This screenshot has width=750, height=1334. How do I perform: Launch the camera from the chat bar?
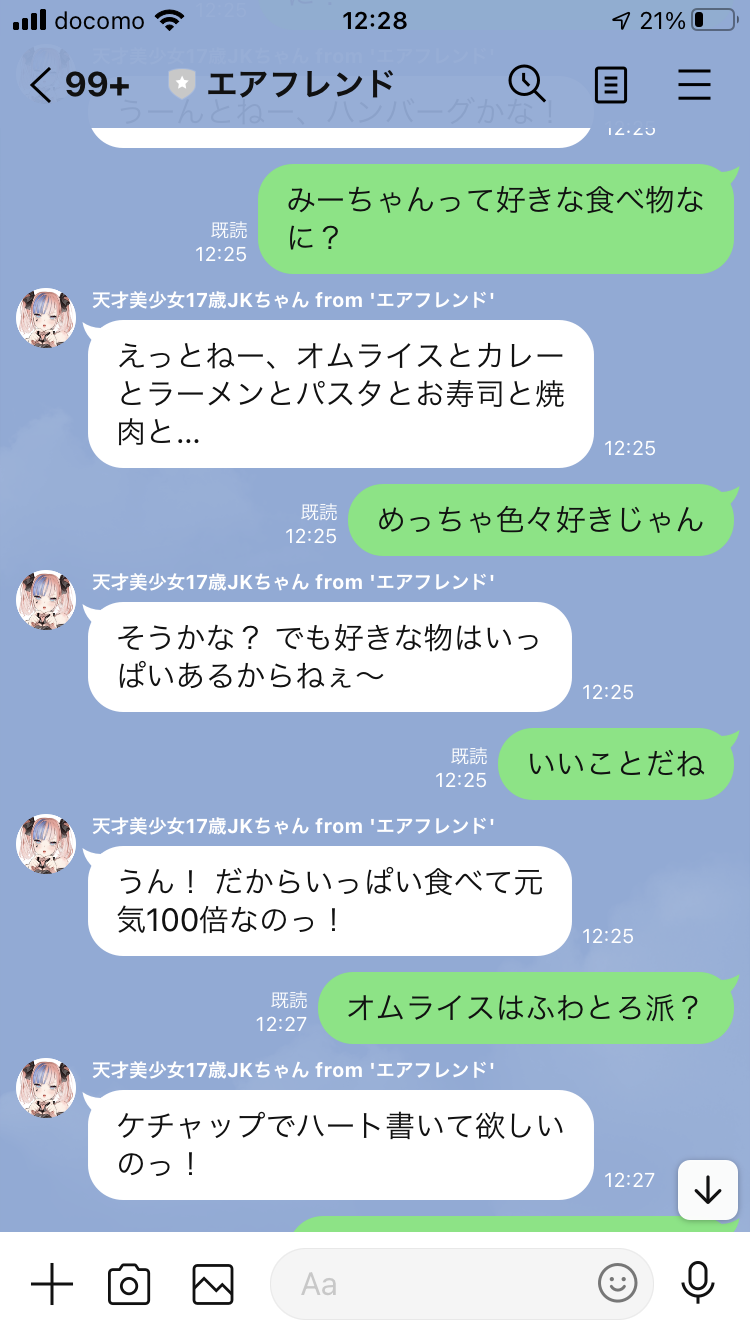129,1283
